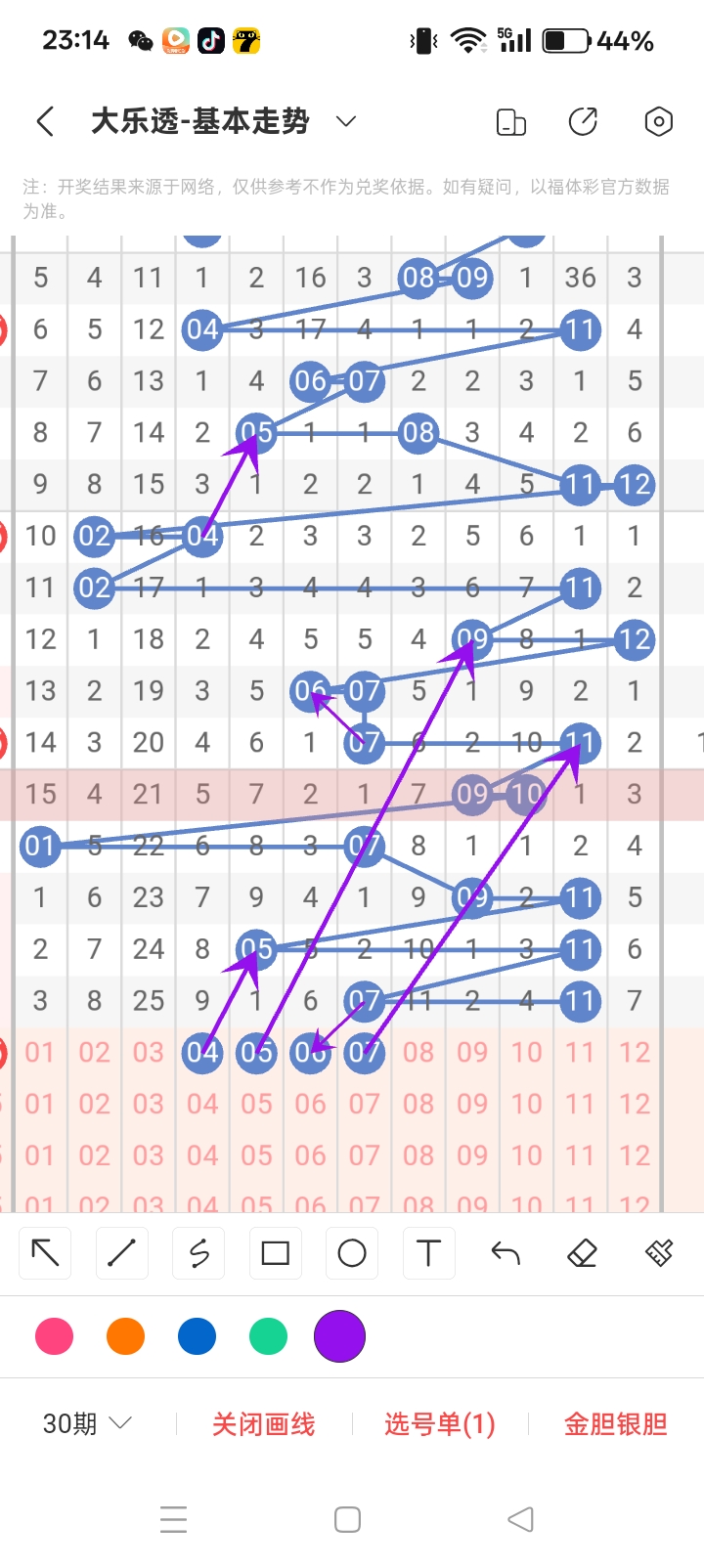Tap 关闭画线 to close drawing mode

click(x=263, y=1424)
